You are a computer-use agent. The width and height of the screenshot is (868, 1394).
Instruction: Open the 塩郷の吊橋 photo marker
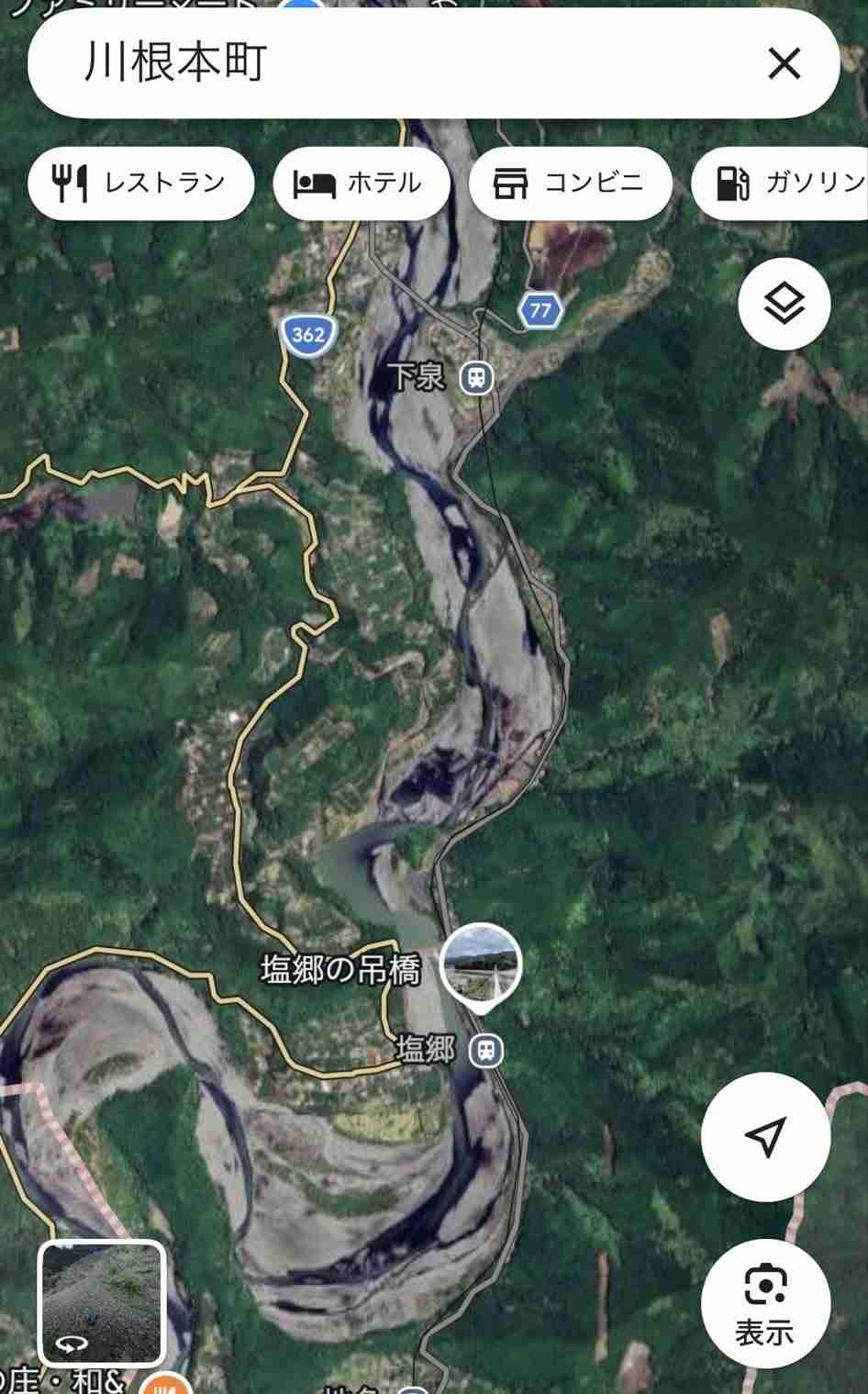coord(481,966)
